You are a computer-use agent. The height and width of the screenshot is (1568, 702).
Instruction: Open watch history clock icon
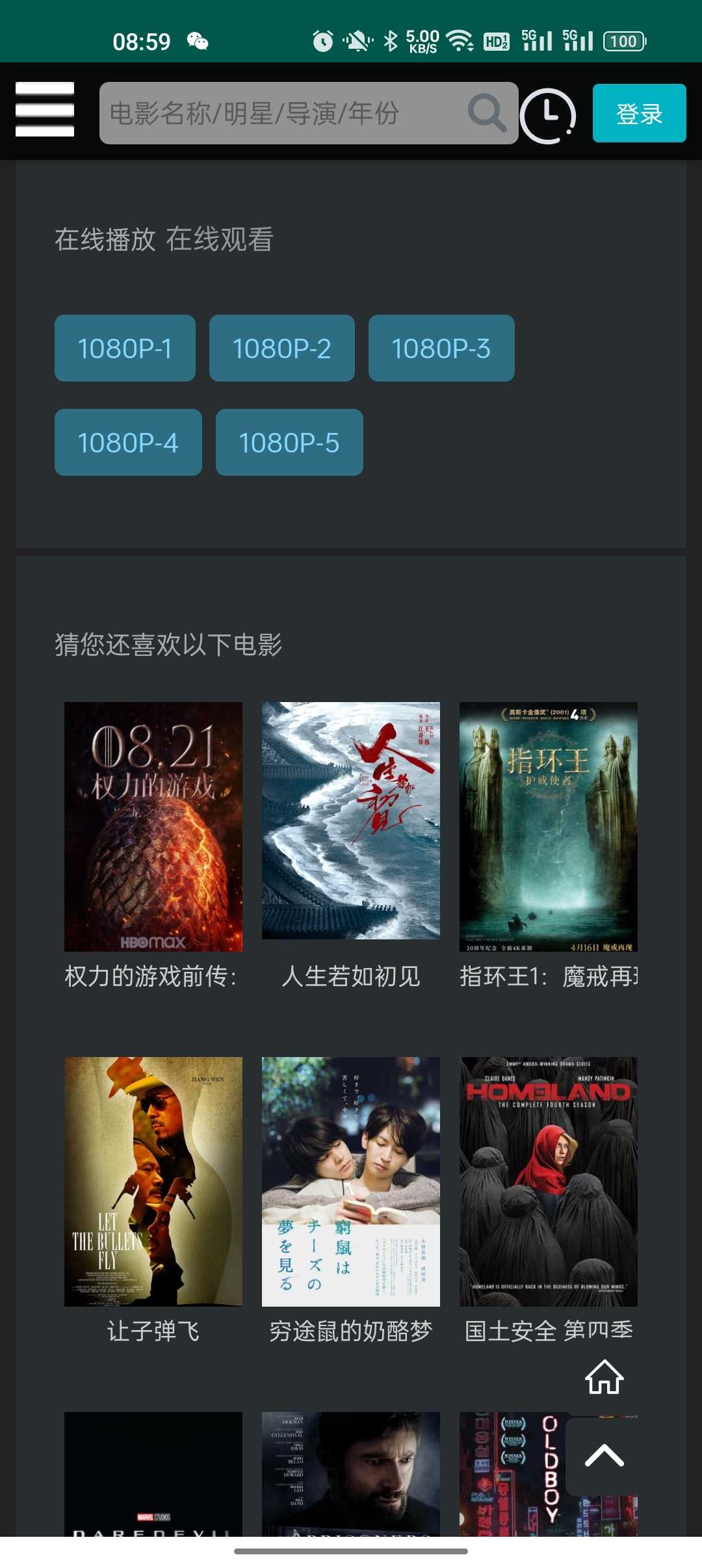pos(548,115)
